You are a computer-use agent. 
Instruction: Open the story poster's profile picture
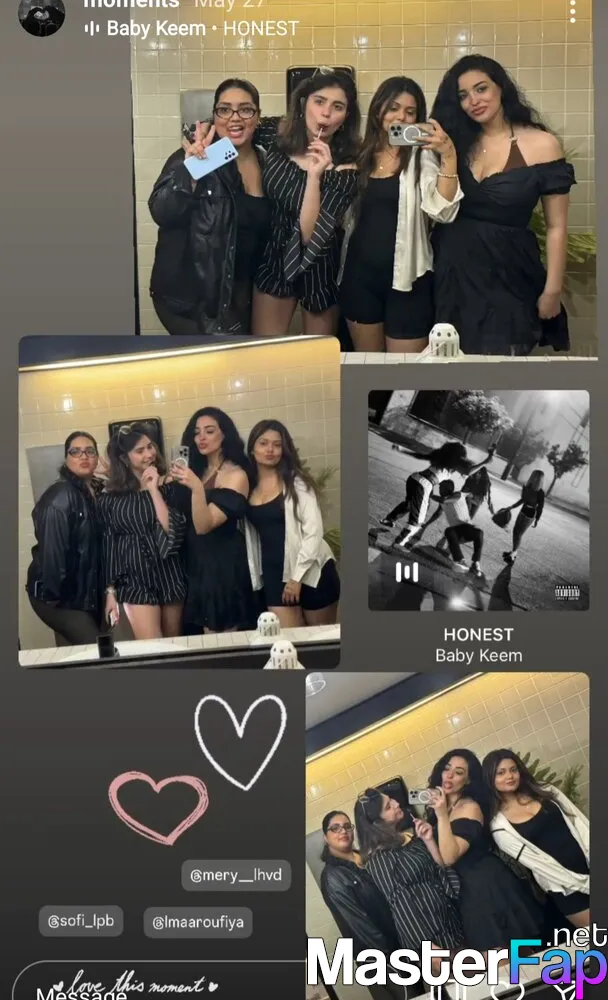click(x=42, y=15)
